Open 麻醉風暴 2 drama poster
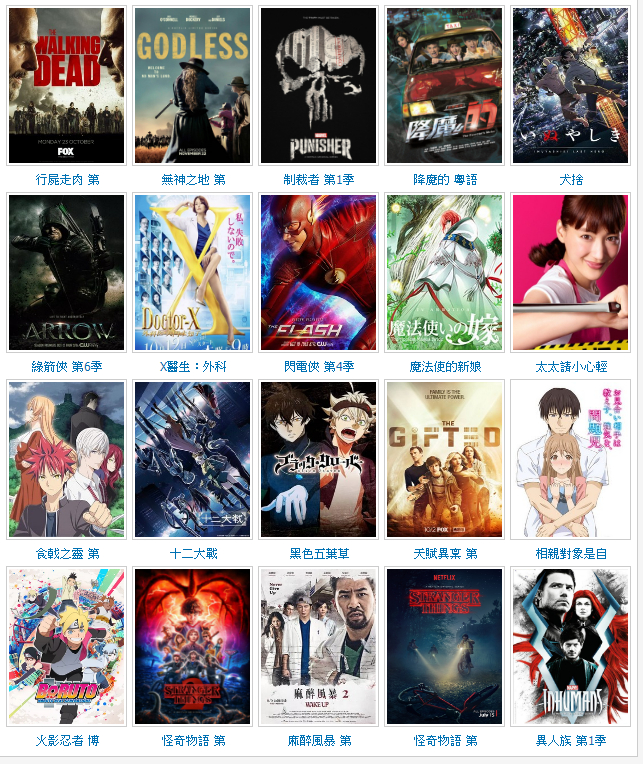 click(x=318, y=646)
